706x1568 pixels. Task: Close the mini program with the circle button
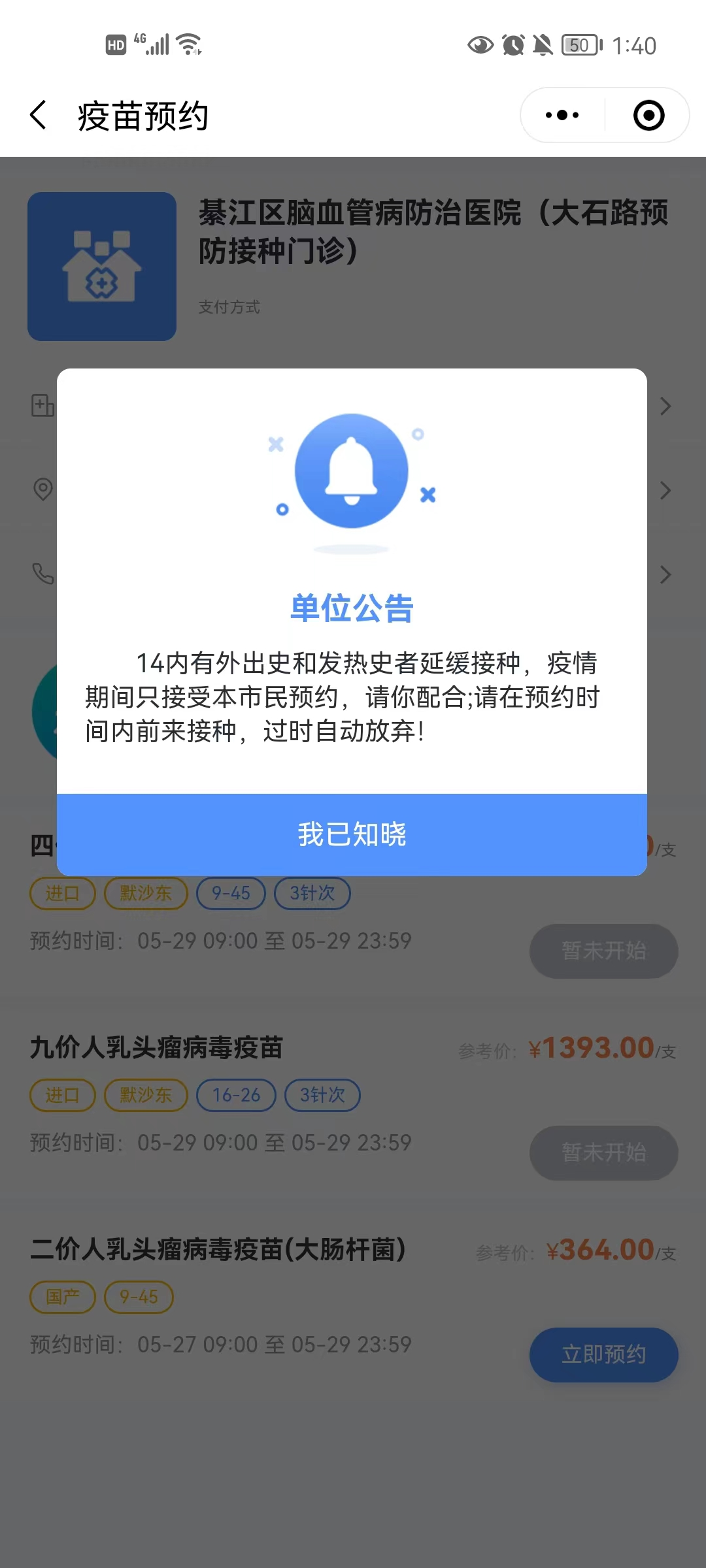[x=648, y=116]
